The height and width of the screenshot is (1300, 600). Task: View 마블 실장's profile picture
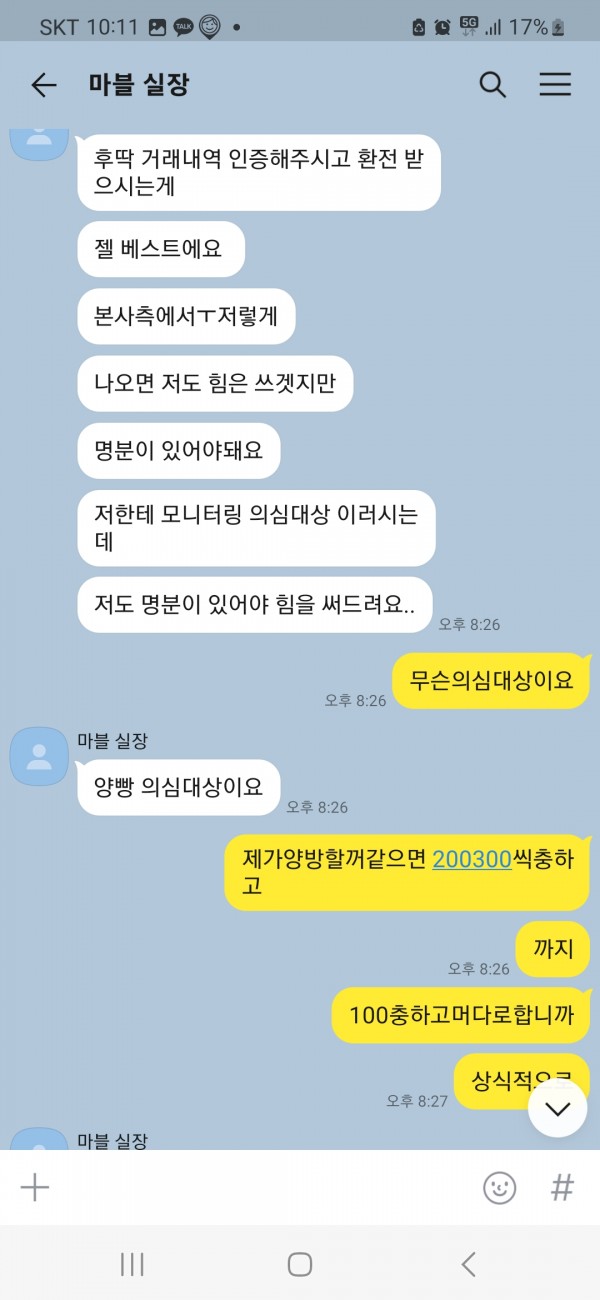pyautogui.click(x=39, y=756)
